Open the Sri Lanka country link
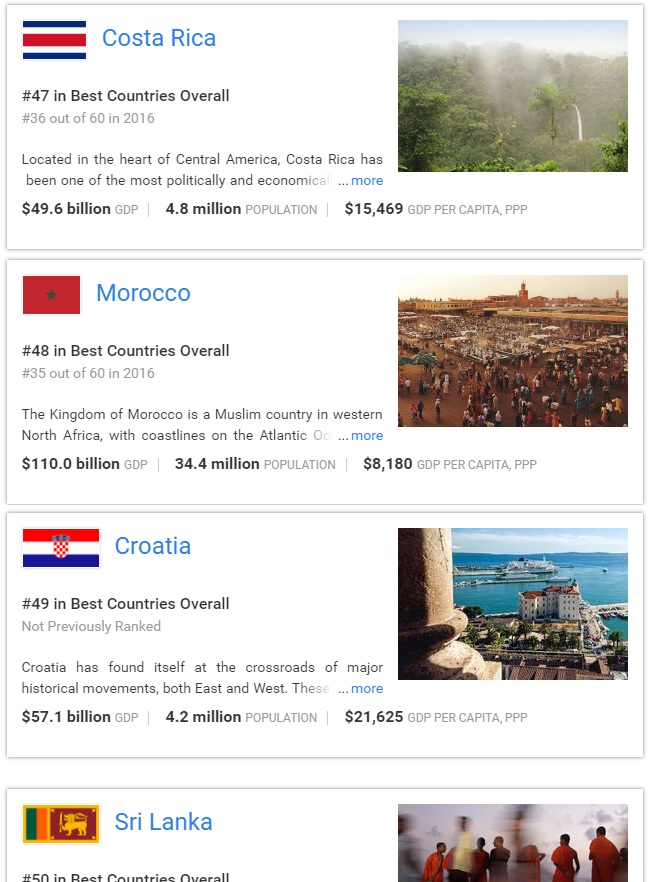This screenshot has height=882, width=650. pyautogui.click(x=163, y=823)
